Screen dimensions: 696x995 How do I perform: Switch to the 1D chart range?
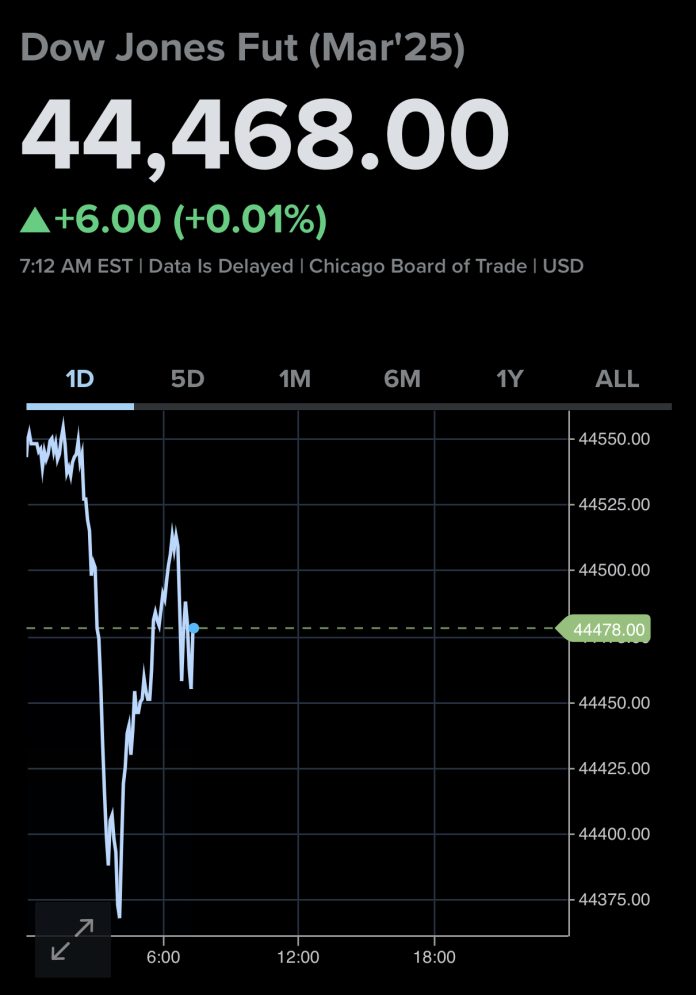tap(80, 379)
